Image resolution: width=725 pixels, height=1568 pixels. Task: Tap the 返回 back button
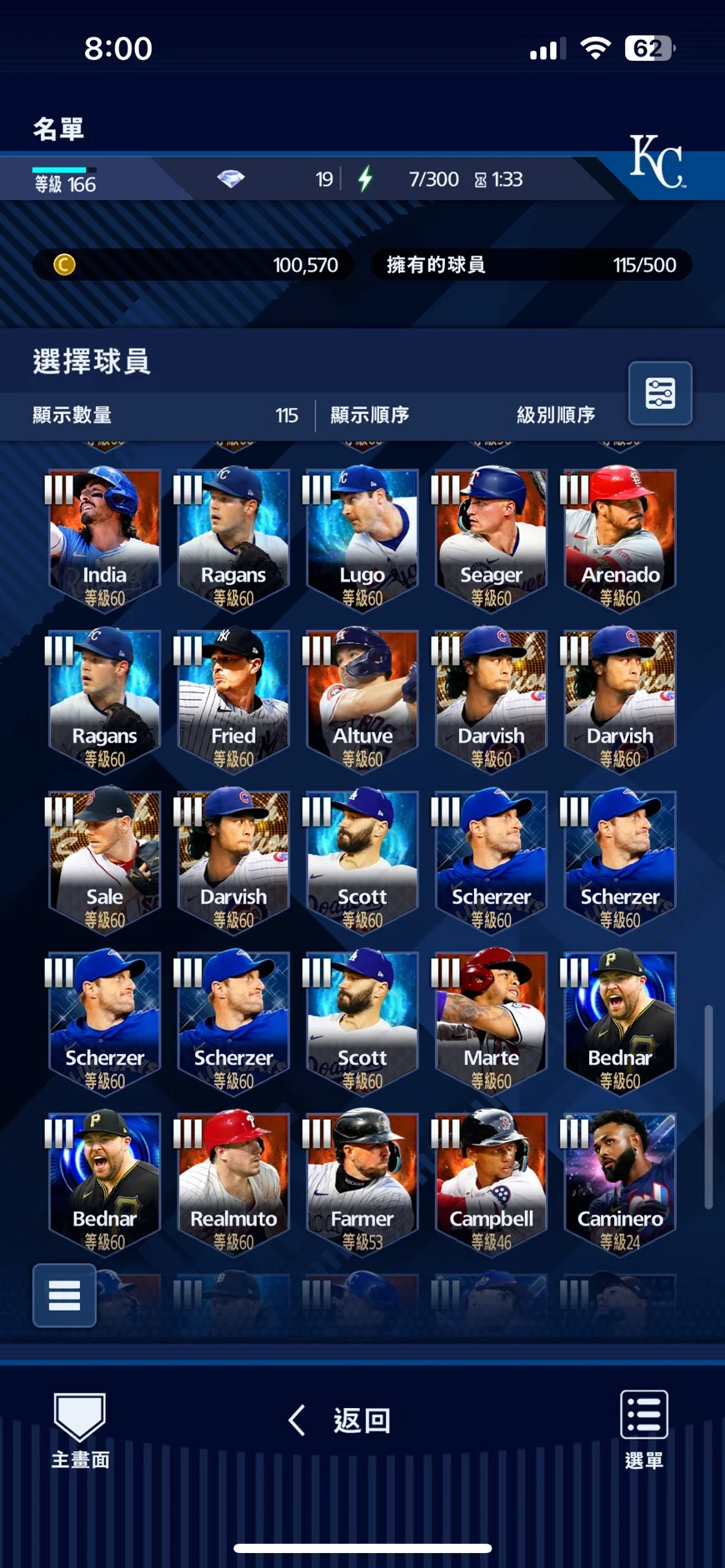340,1420
